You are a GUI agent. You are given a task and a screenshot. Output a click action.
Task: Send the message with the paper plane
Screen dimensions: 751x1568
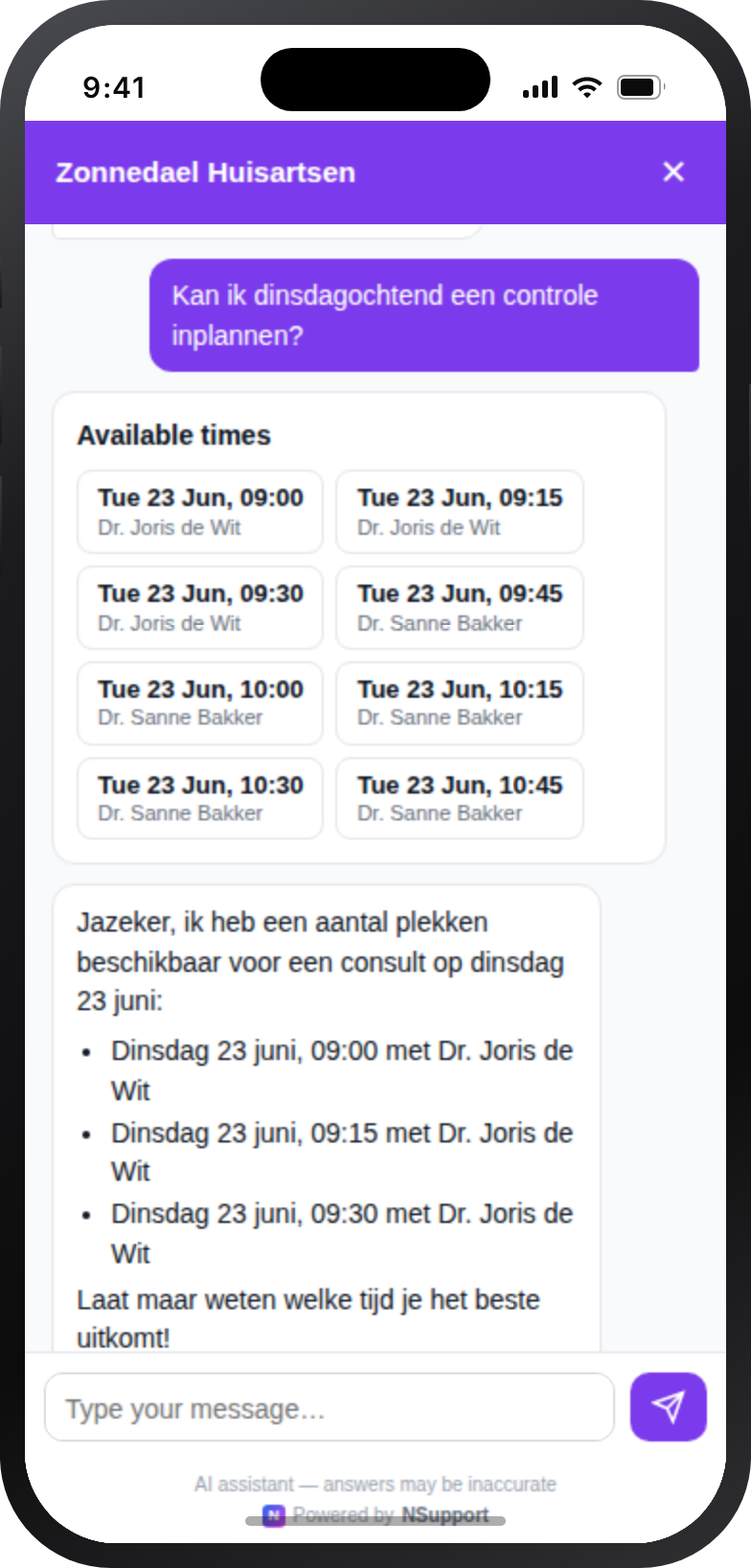(x=669, y=1407)
